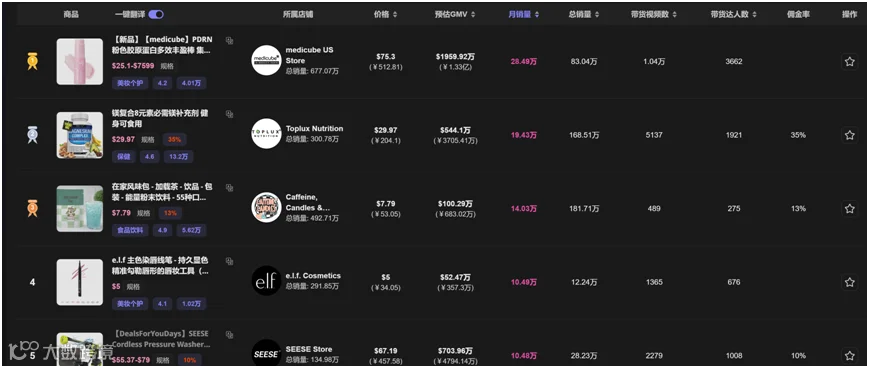Viewport: 869px width, 368px height.
Task: Toggle the 一键翻译 switch
Action: point(156,14)
